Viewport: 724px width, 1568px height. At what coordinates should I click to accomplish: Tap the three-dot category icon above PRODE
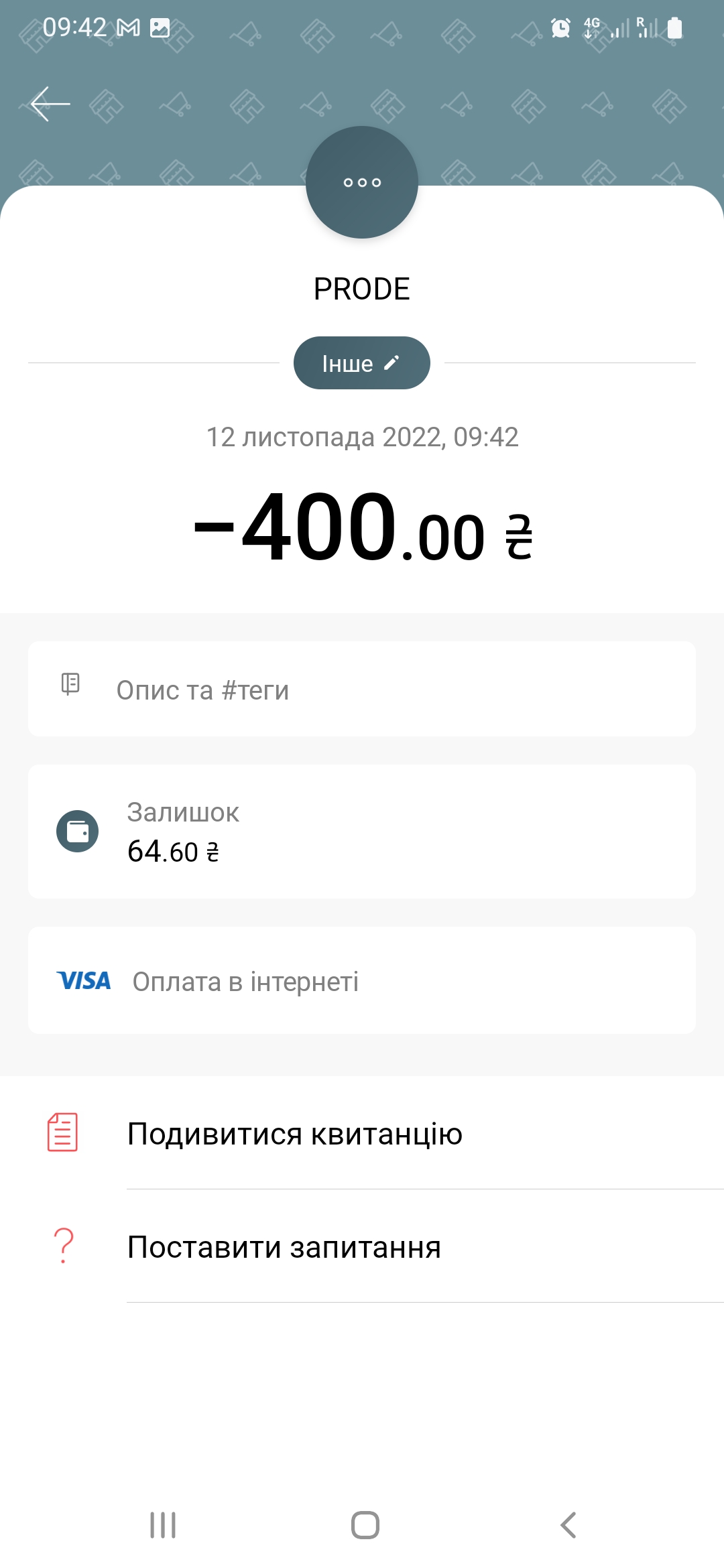(x=362, y=182)
